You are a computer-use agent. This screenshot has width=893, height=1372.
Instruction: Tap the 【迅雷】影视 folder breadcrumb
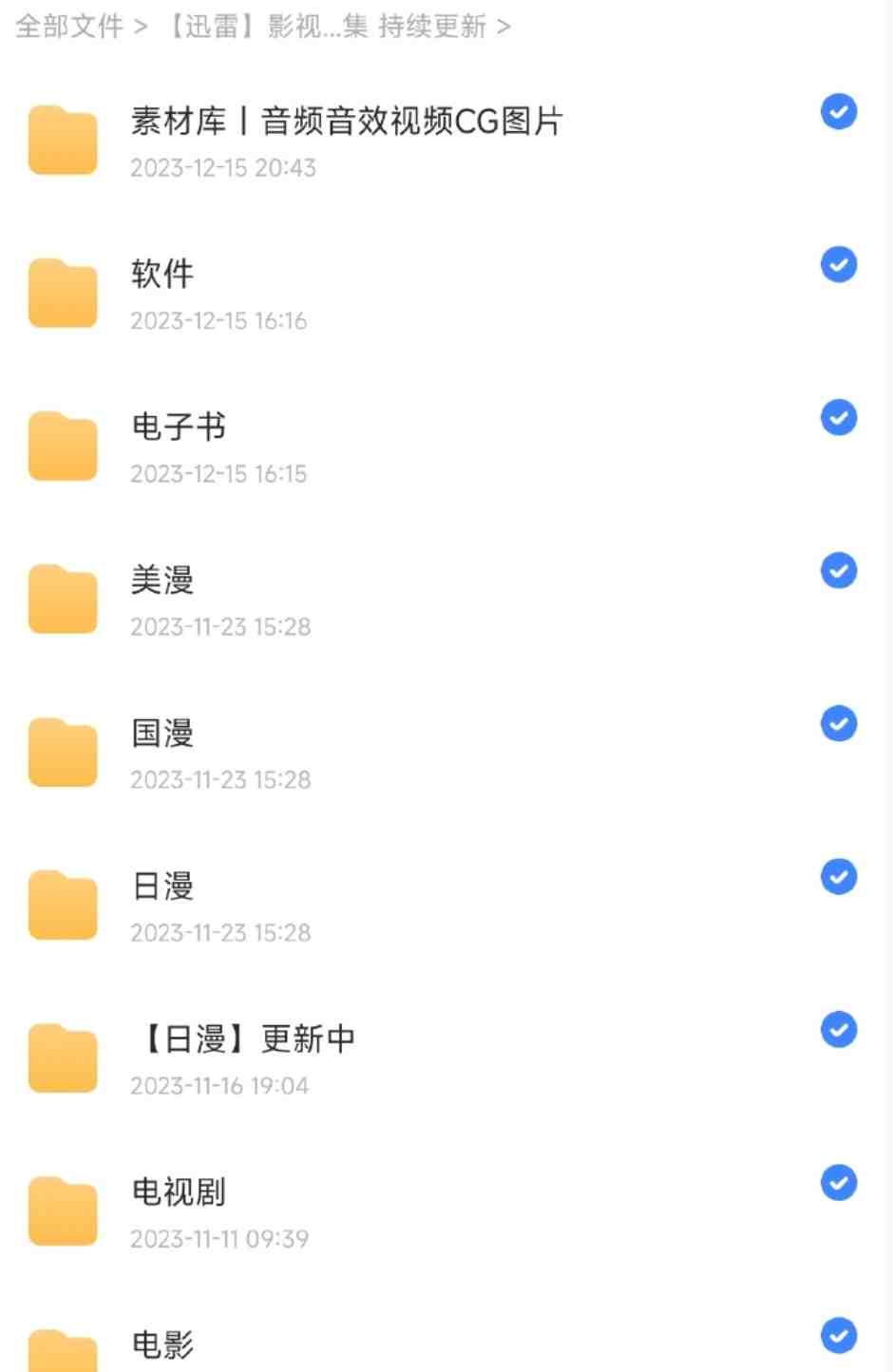[327, 26]
